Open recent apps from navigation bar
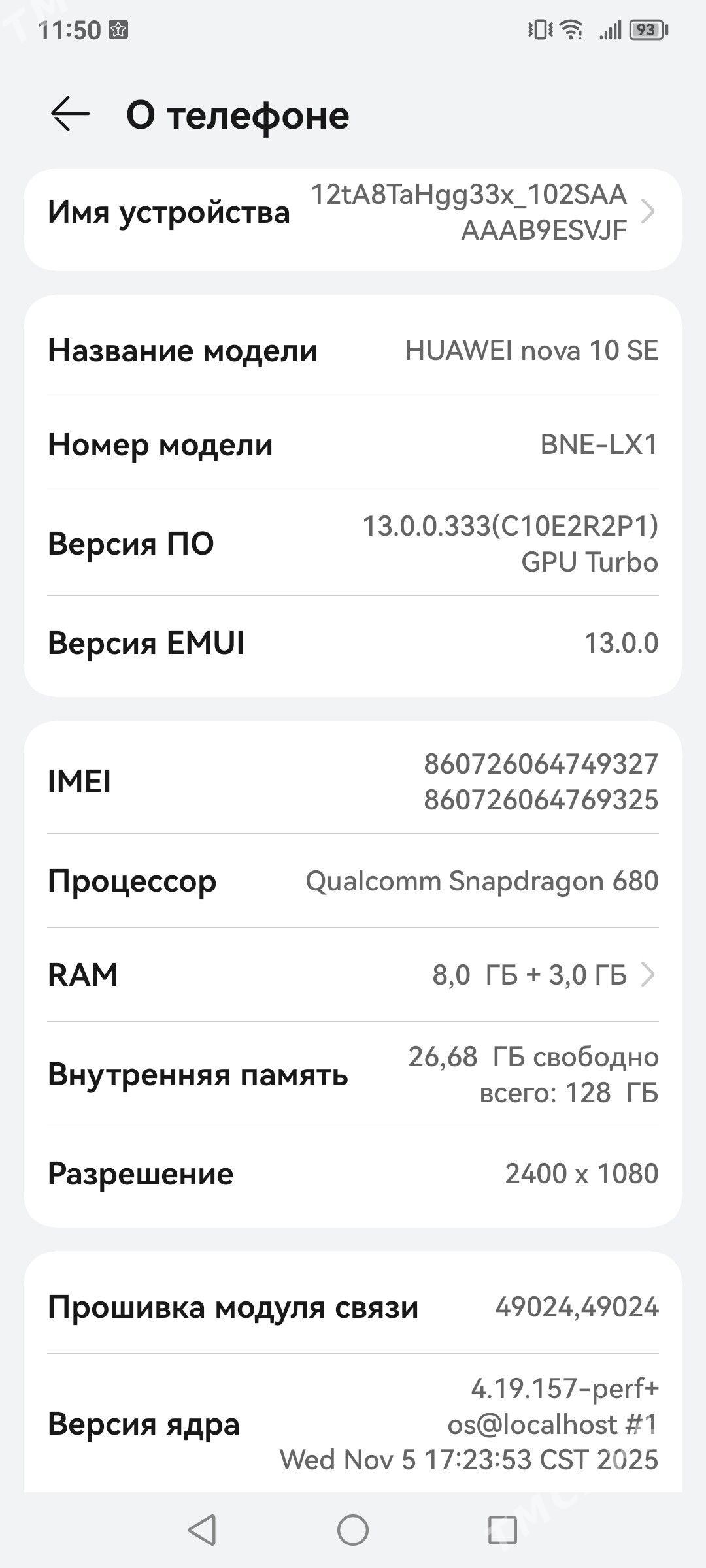This screenshot has width=706, height=1568. [502, 1529]
